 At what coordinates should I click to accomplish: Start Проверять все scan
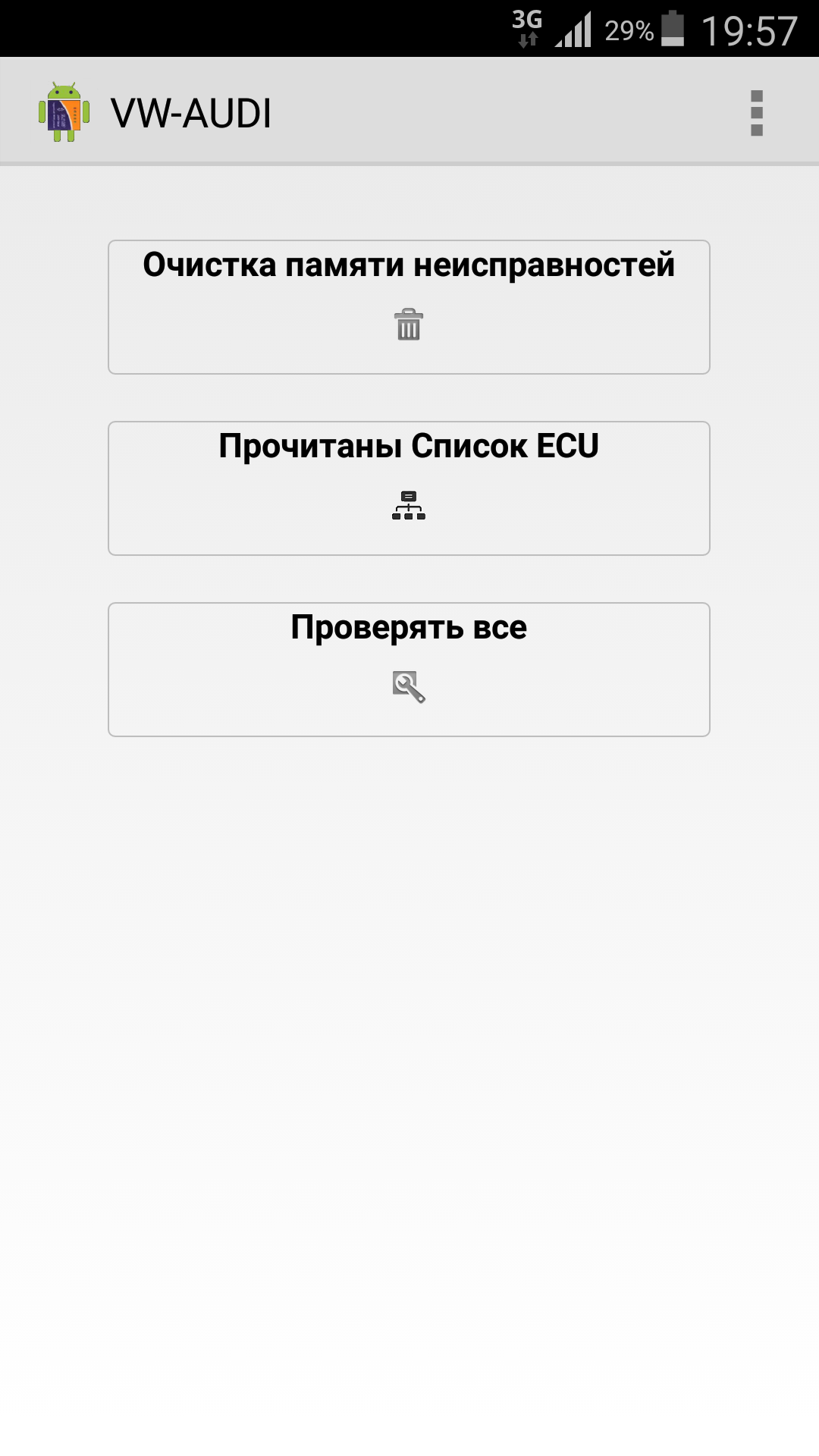click(x=409, y=670)
